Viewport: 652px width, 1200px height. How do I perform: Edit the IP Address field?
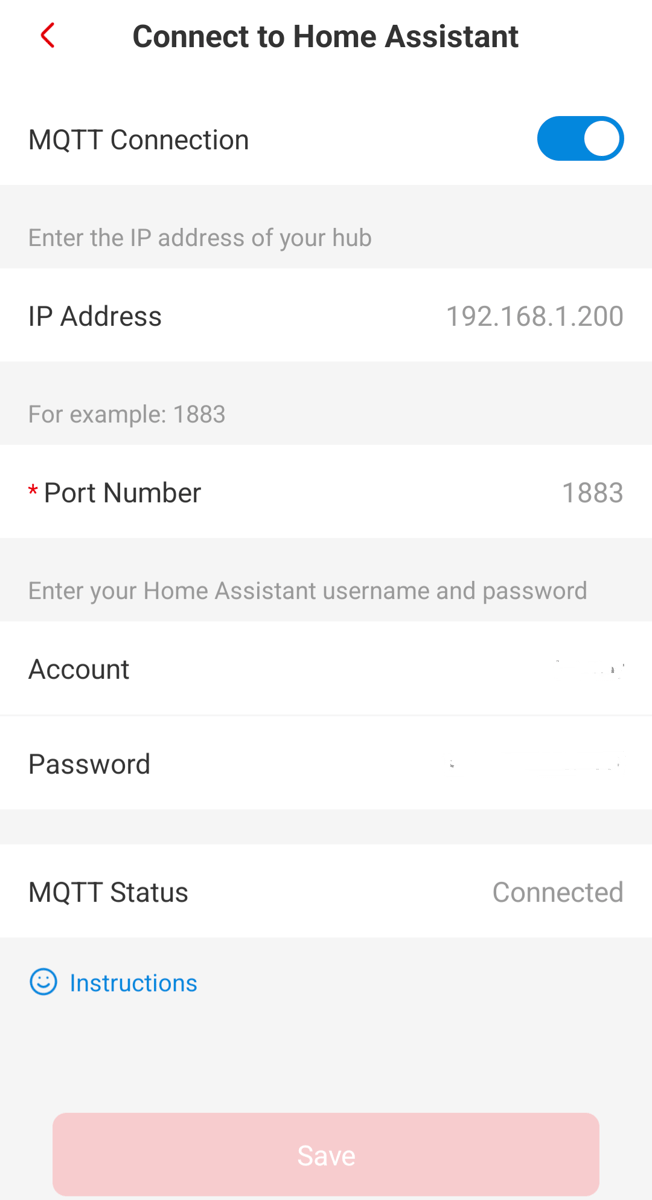point(534,316)
